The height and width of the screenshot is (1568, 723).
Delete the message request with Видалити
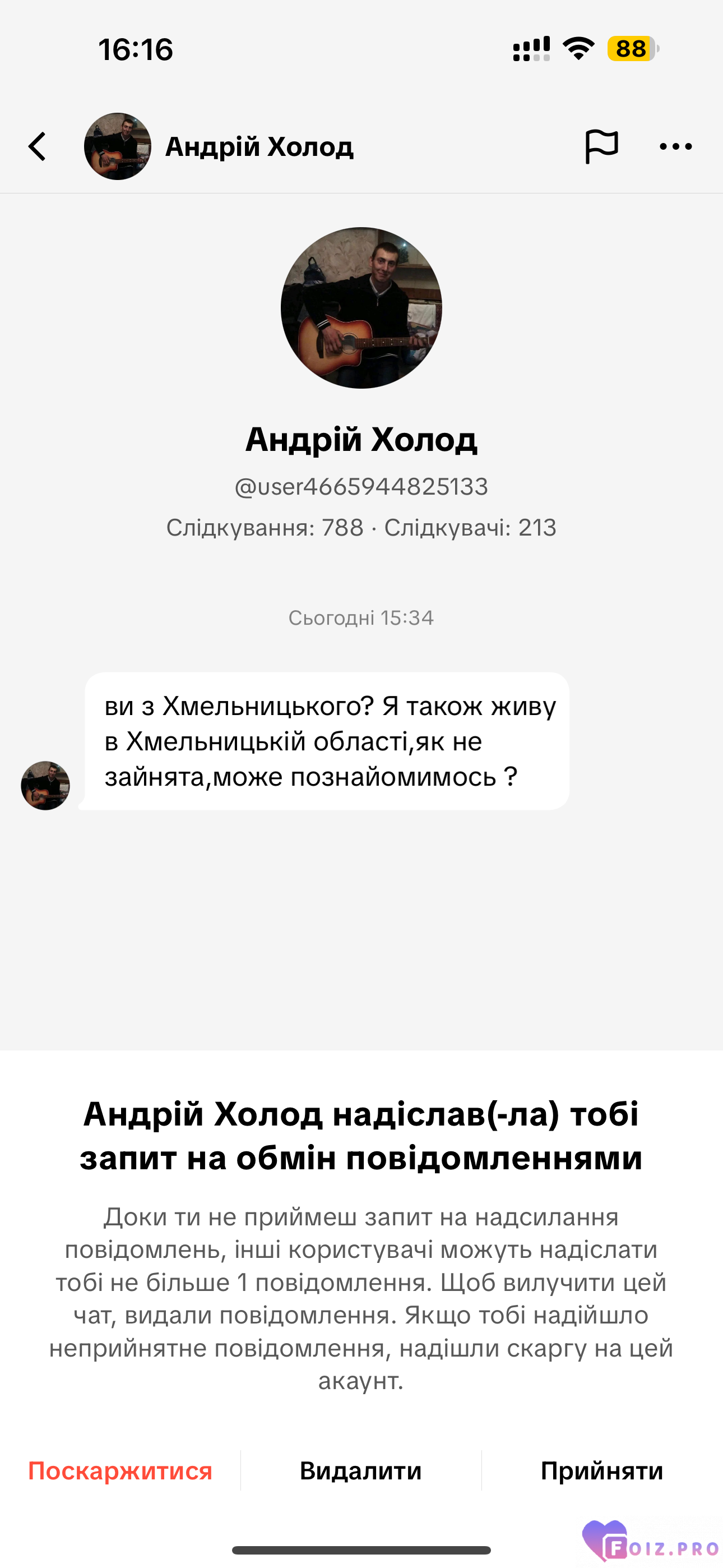click(361, 1470)
